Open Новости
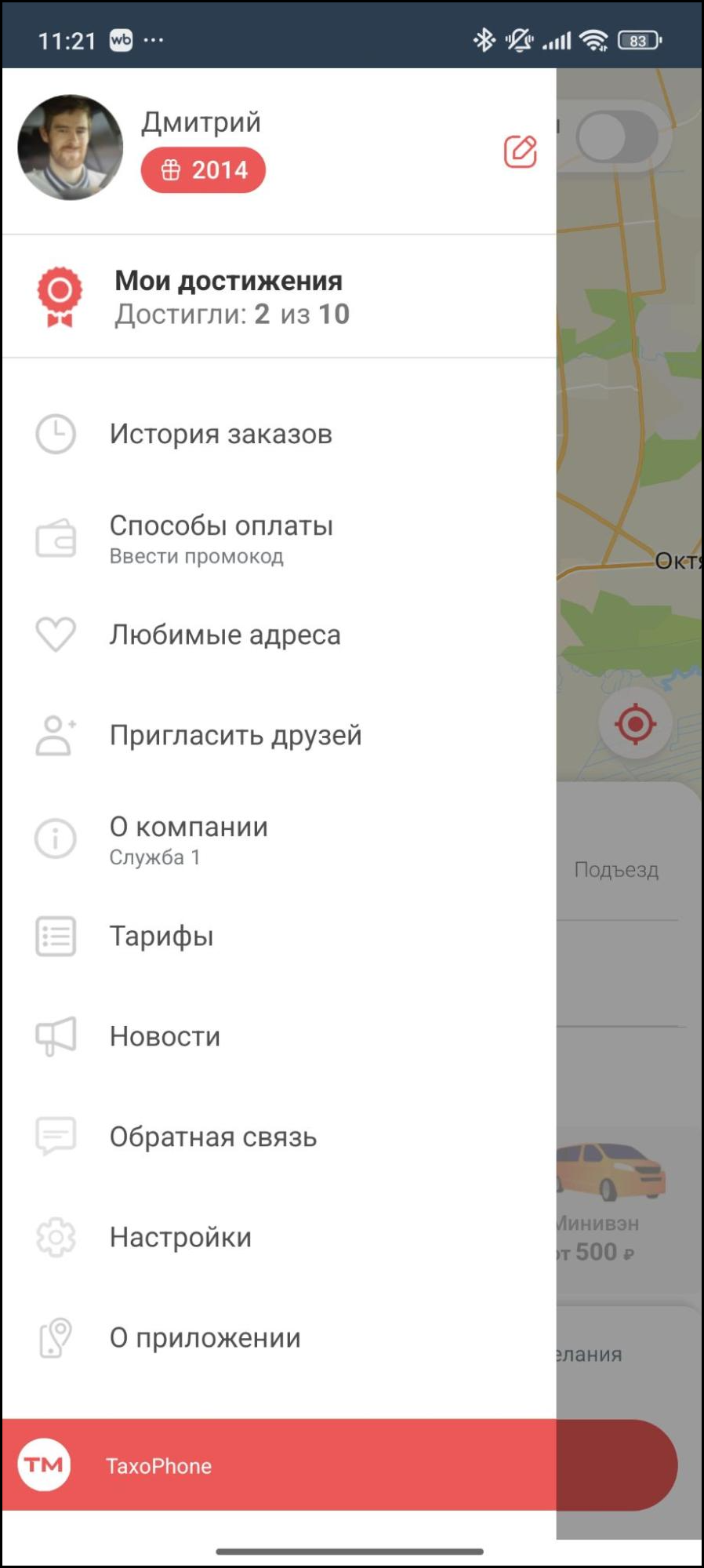Viewport: 704px width, 1568px height. [165, 1036]
